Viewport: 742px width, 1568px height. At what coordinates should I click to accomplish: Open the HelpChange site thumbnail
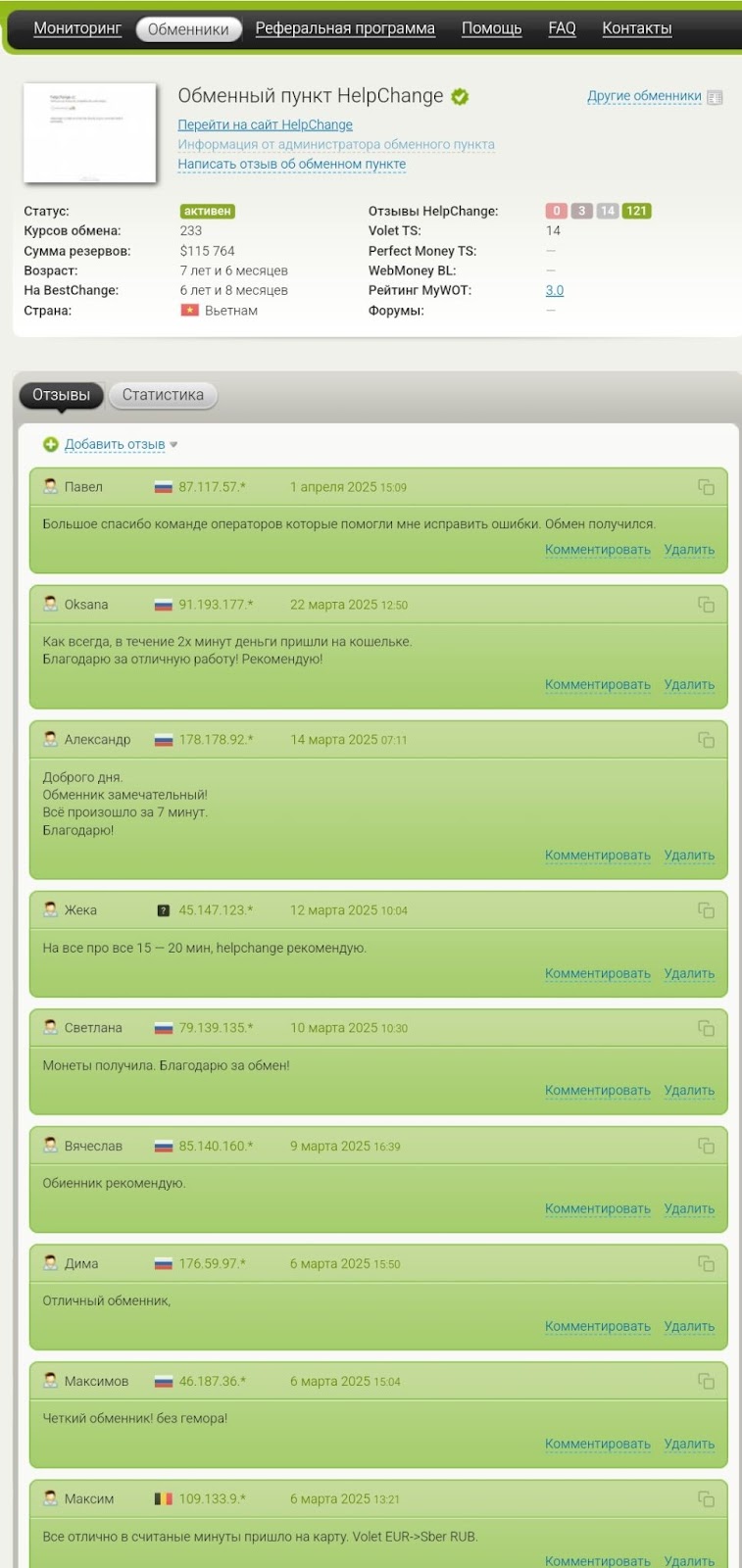[90, 132]
